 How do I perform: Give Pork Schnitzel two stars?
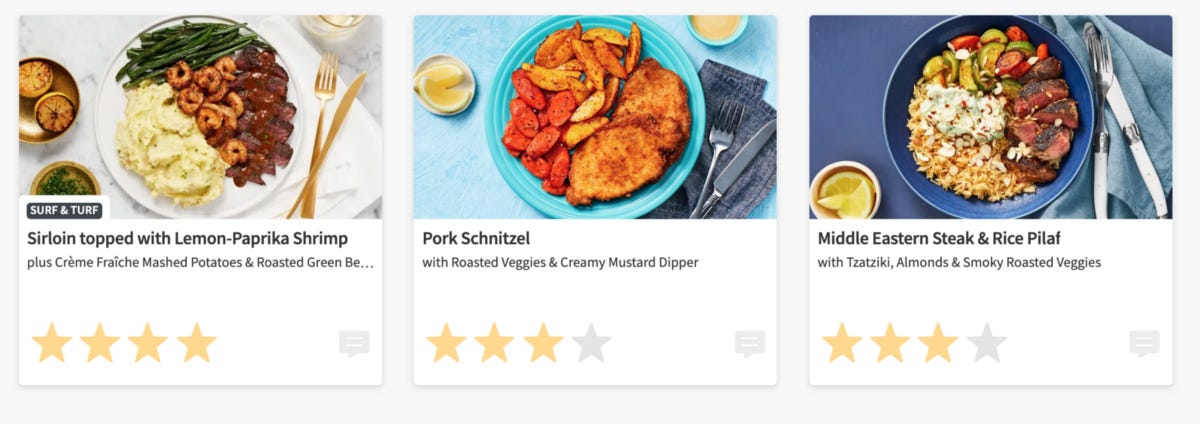point(494,343)
